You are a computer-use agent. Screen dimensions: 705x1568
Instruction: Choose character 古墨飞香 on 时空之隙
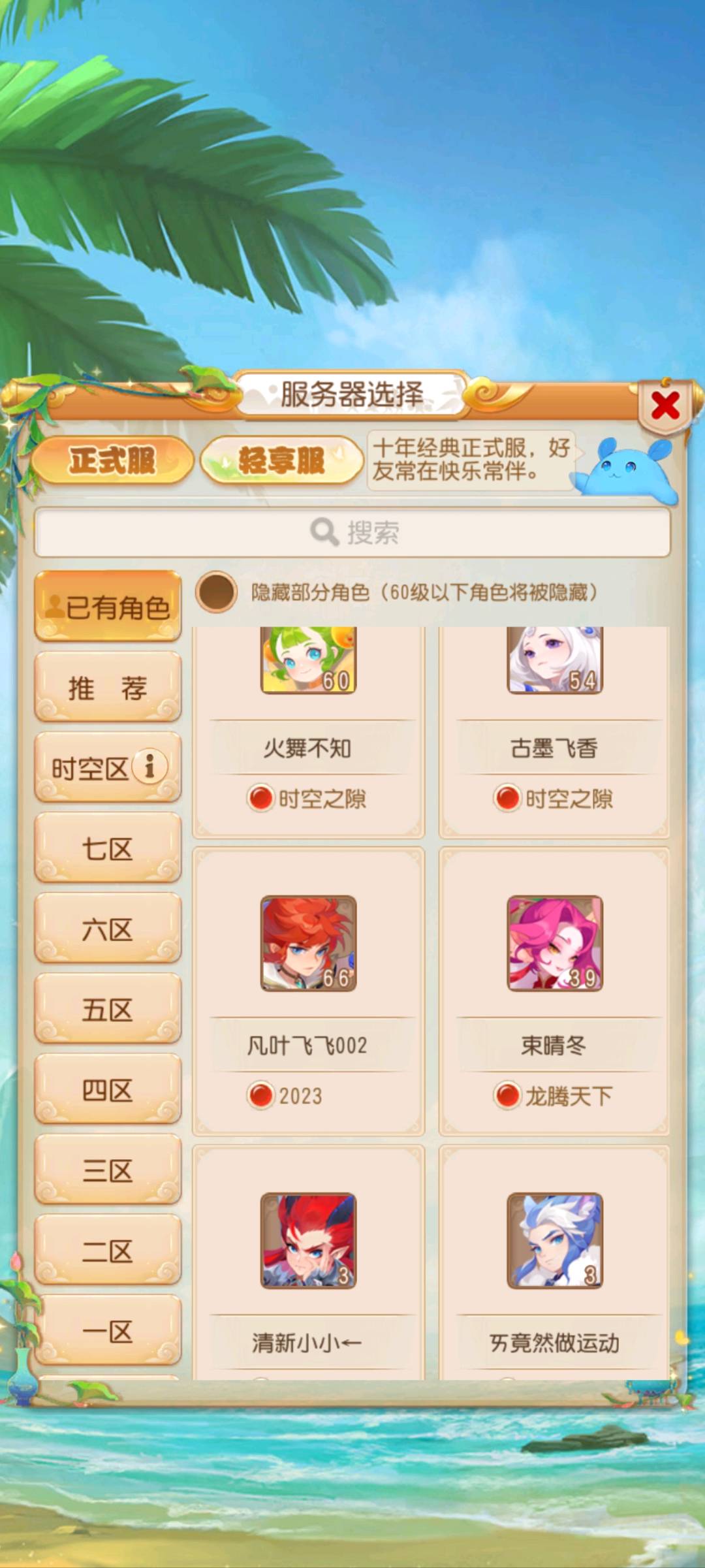pyautogui.click(x=555, y=732)
